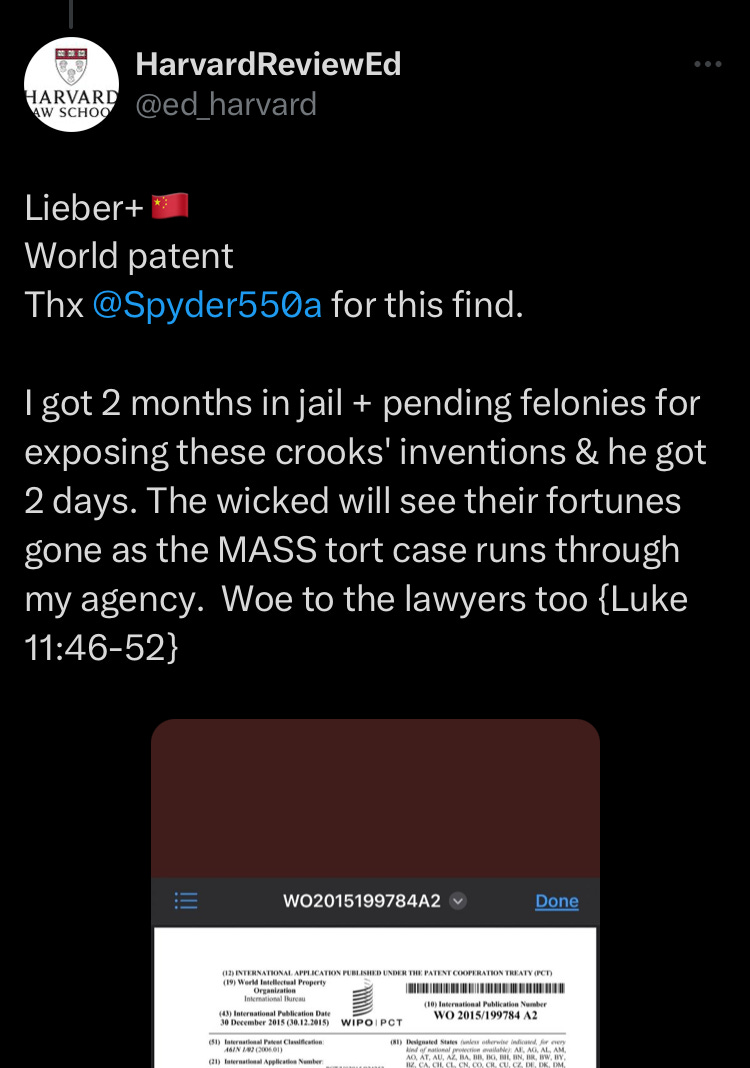Tap the HarvardReviewEd display name

[268, 65]
